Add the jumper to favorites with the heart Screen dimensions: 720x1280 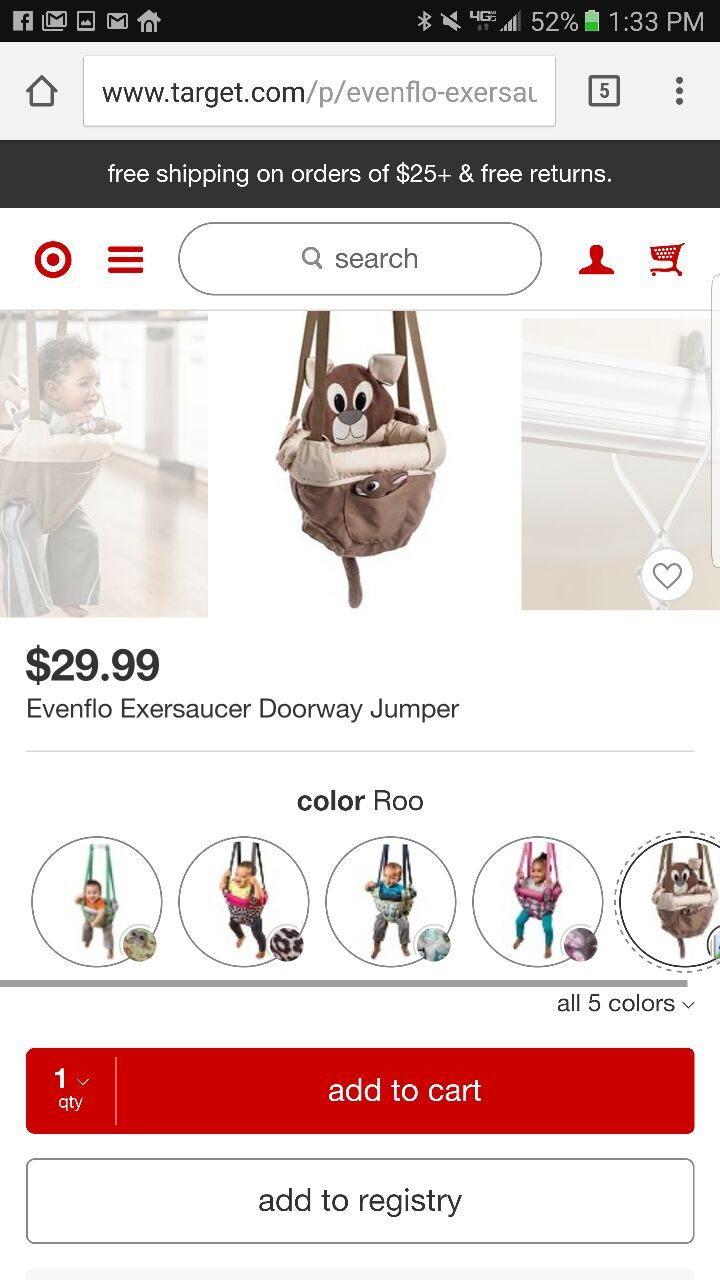point(667,575)
